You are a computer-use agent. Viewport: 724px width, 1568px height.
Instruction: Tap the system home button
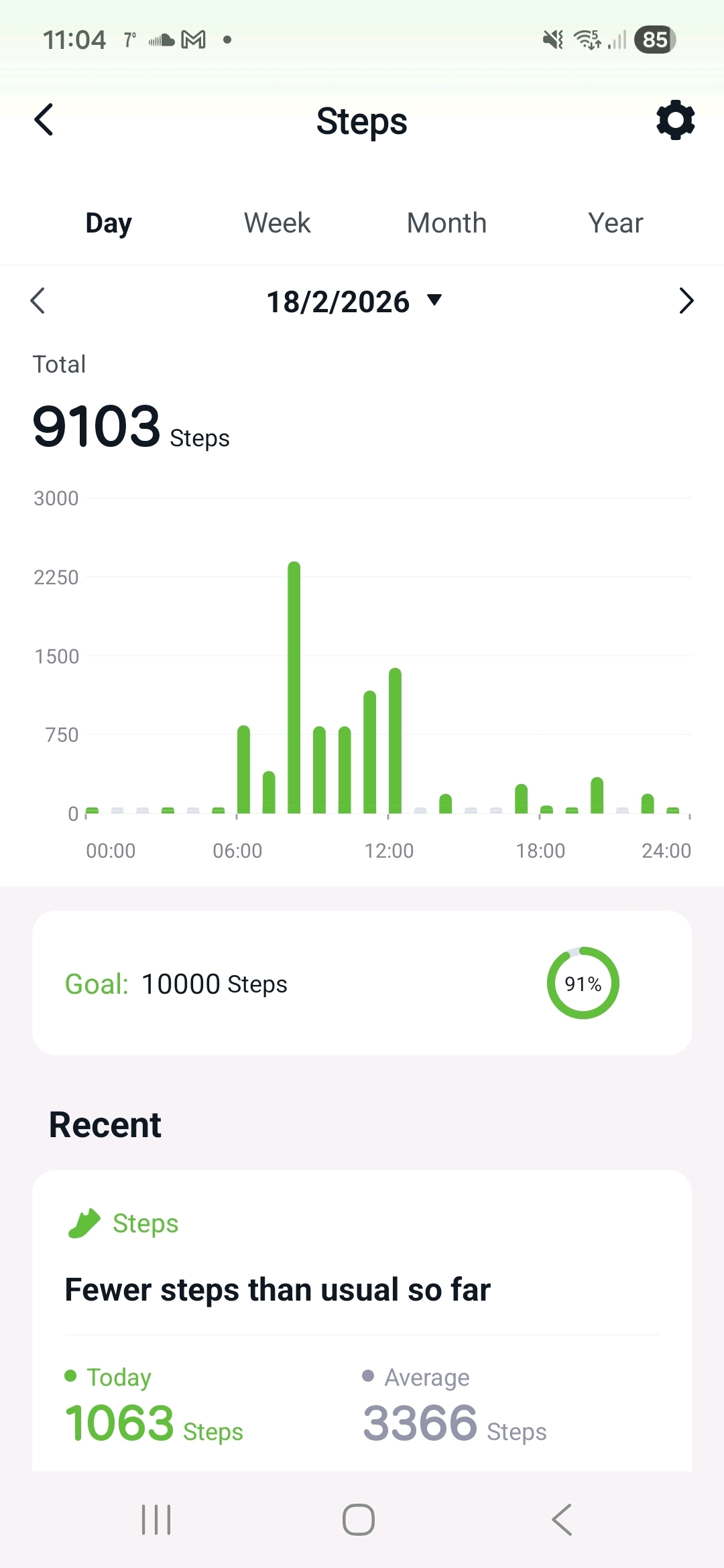[359, 1519]
